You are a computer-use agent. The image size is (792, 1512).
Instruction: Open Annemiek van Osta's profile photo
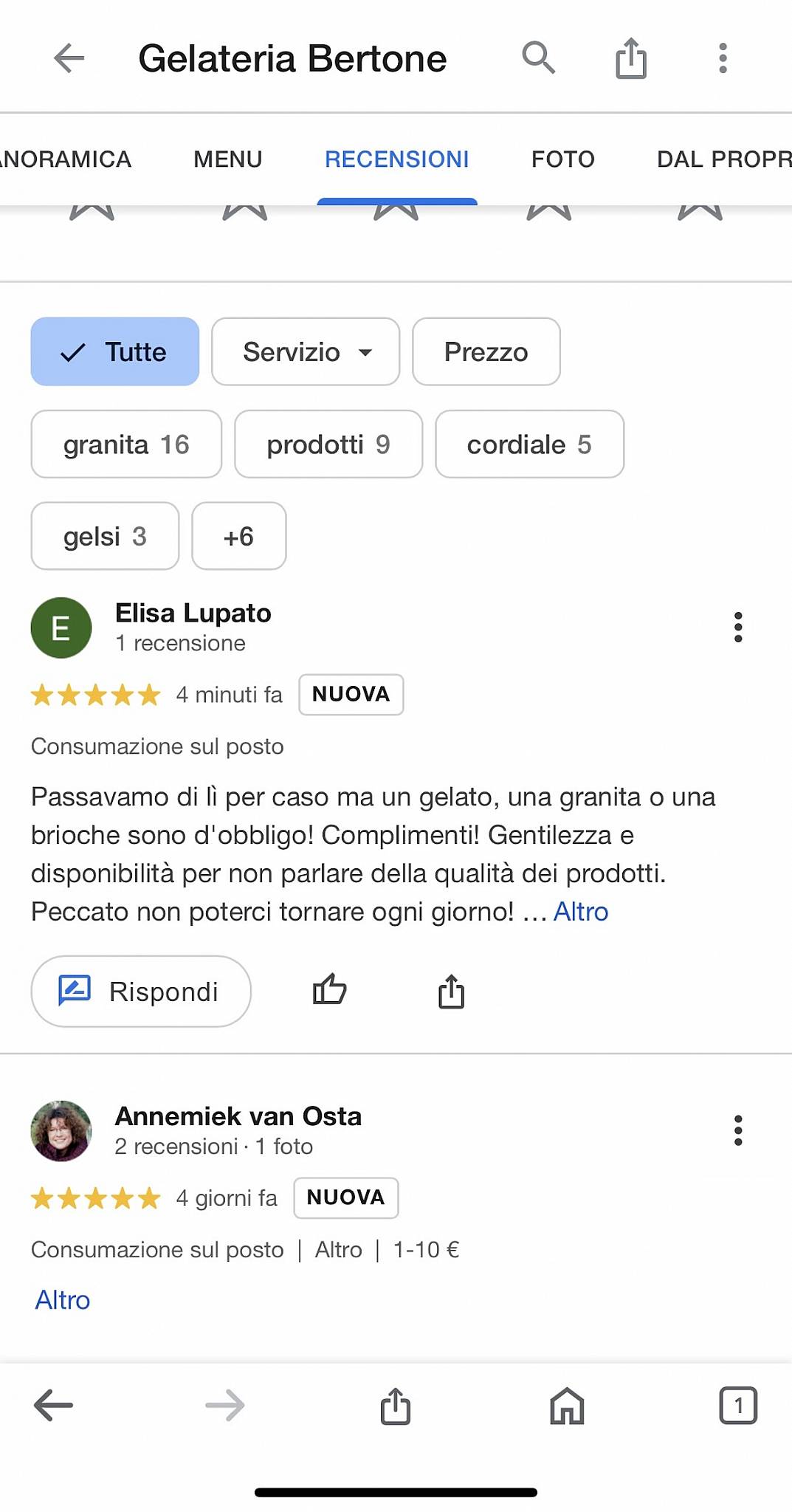pyautogui.click(x=61, y=1131)
